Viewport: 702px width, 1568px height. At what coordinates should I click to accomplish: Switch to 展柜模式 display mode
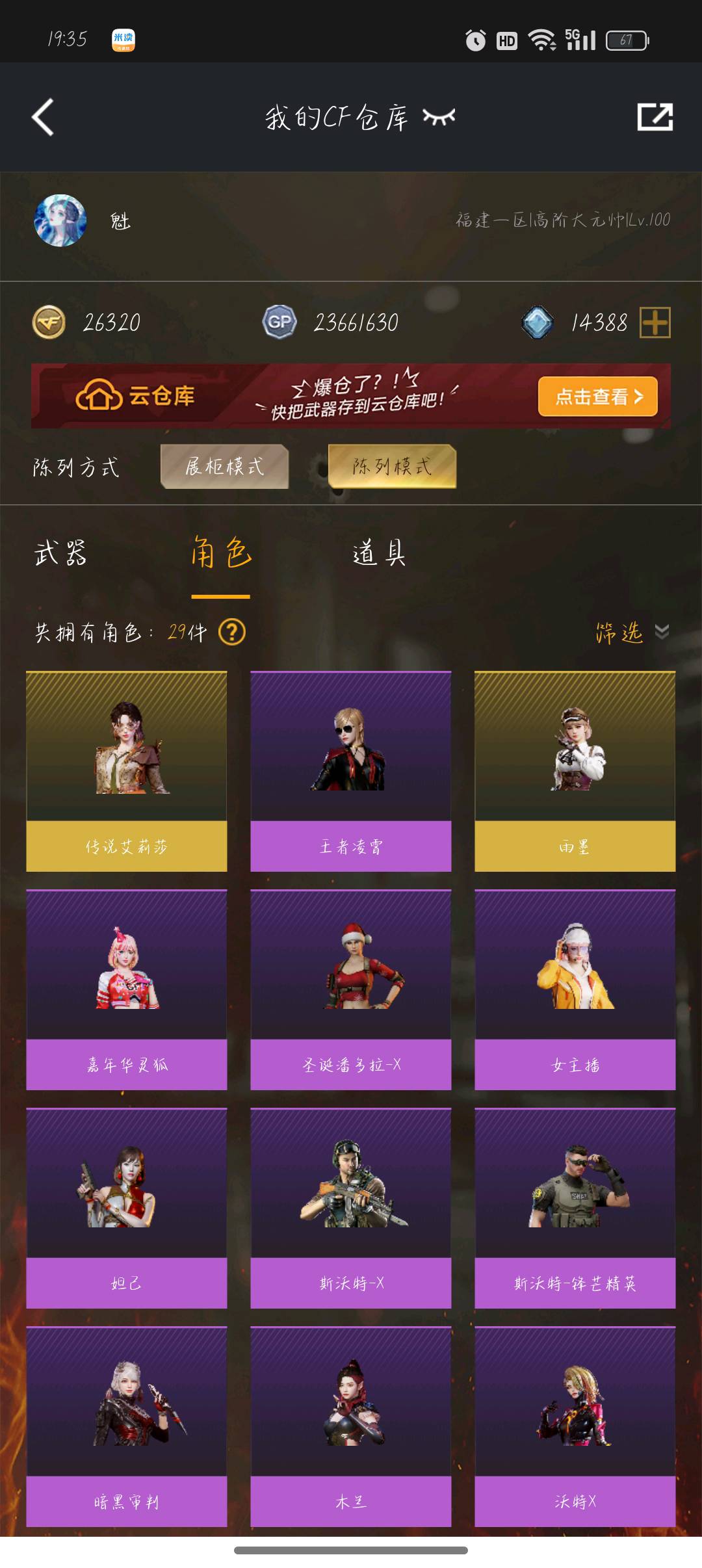pos(225,466)
